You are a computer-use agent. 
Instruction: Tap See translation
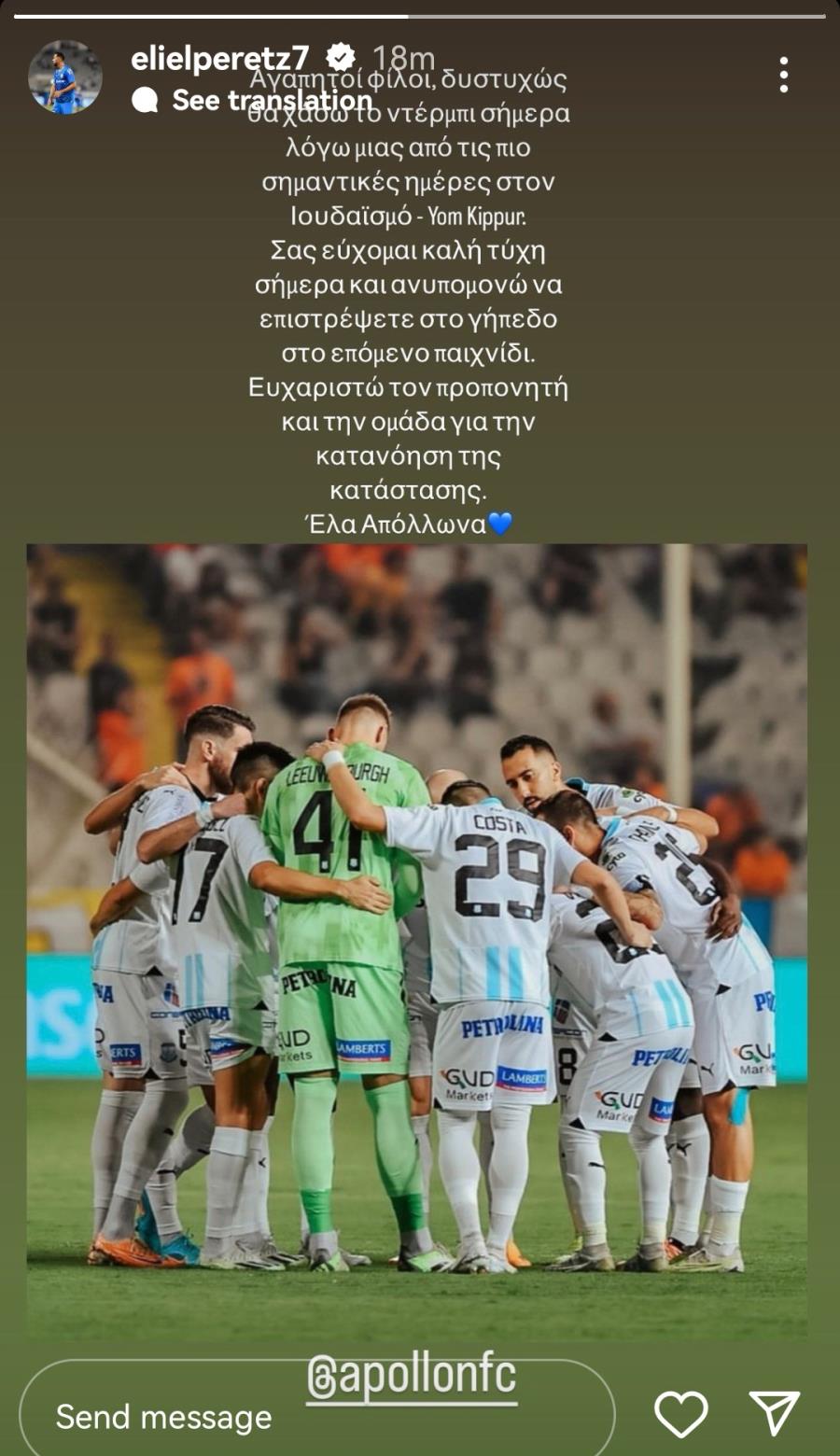pos(271,100)
